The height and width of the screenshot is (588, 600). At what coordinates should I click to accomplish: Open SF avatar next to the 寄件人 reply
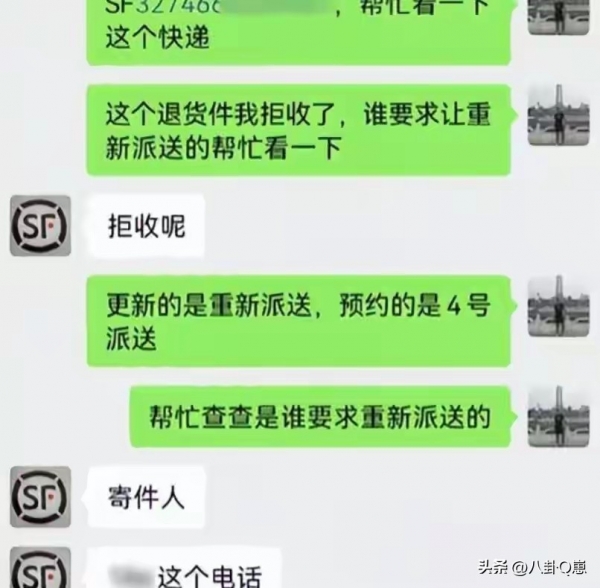40,496
